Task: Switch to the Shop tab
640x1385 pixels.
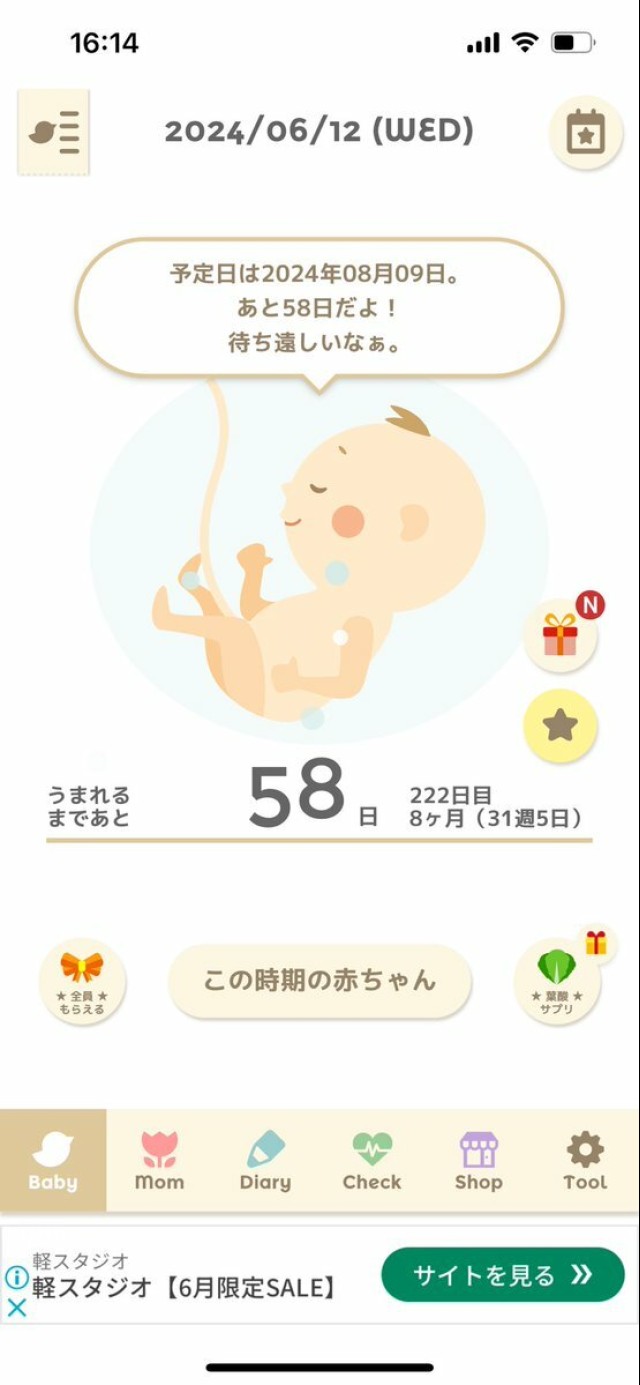Action: [x=478, y=1161]
